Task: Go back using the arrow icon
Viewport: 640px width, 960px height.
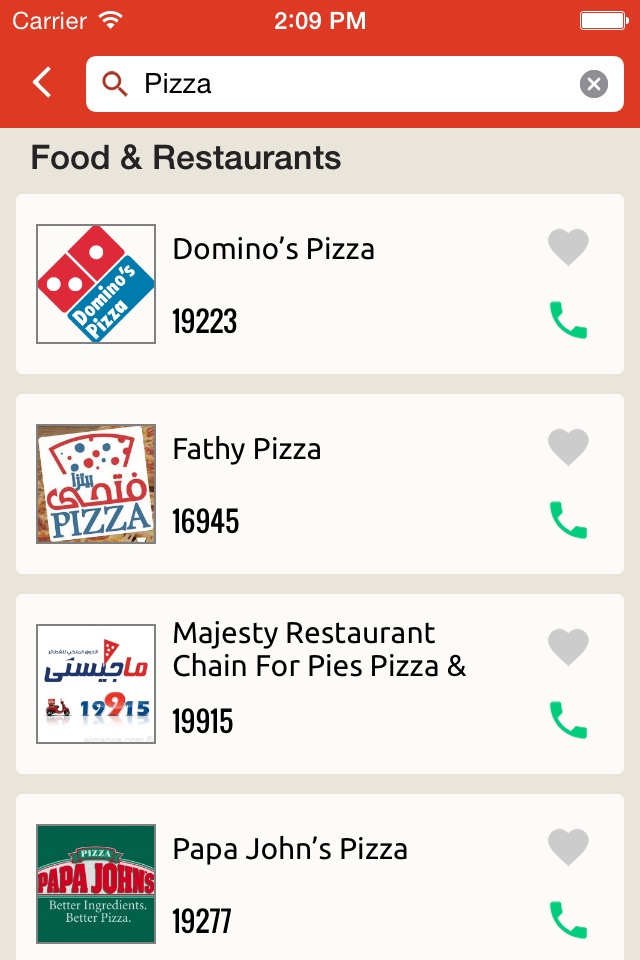Action: [42, 83]
